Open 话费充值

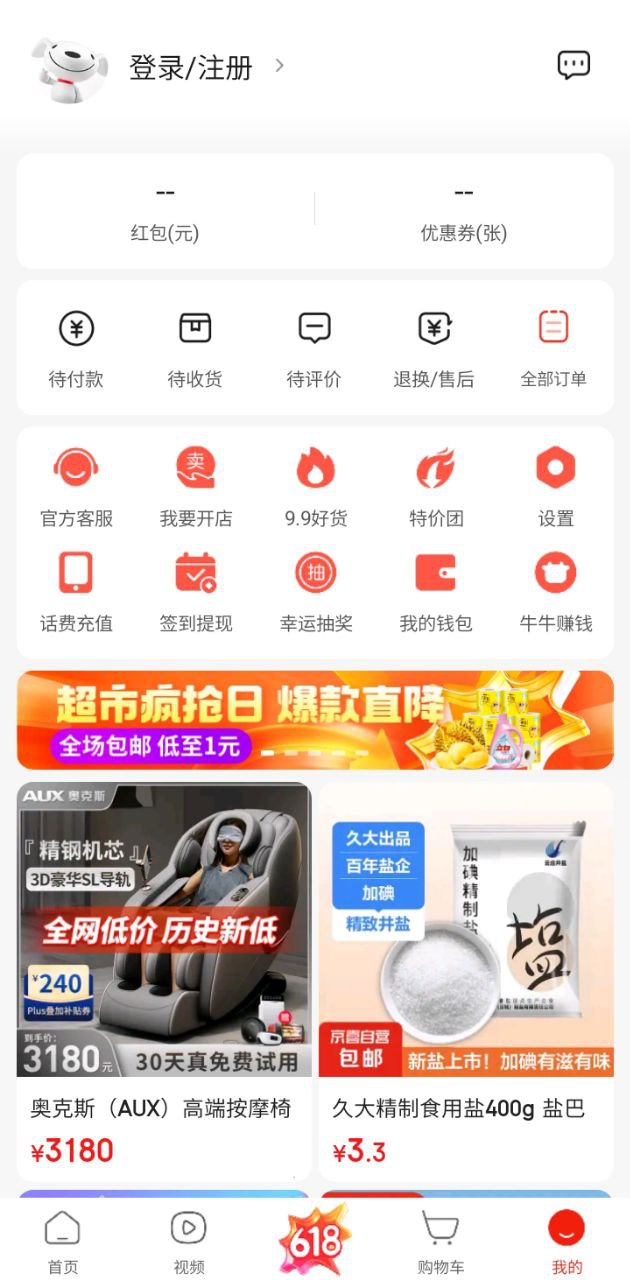click(76, 592)
